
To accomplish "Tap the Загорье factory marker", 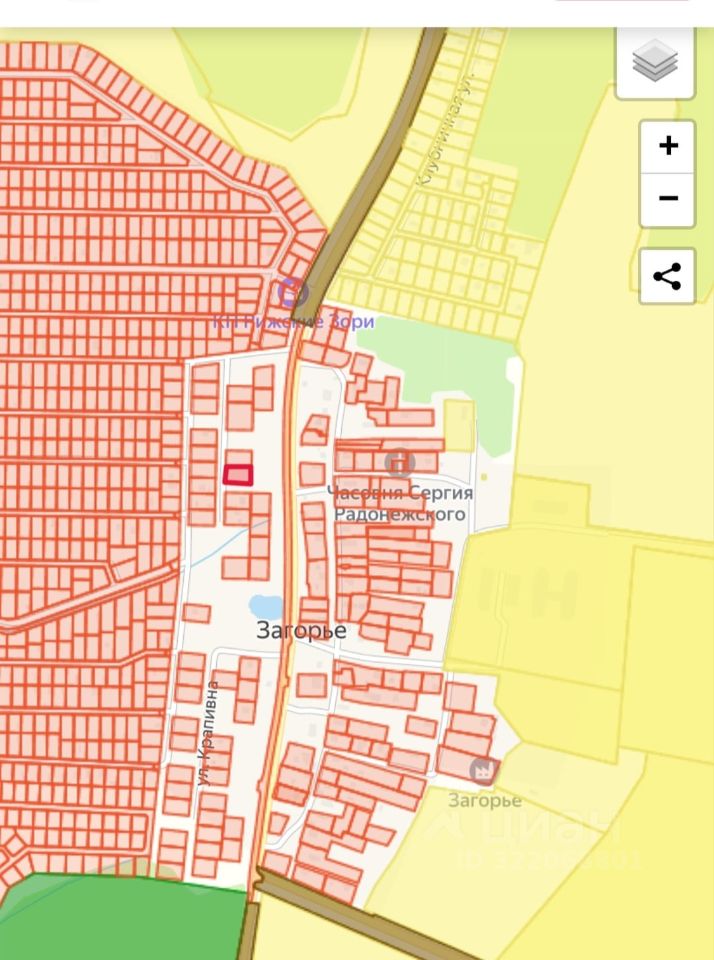I will click(x=484, y=770).
